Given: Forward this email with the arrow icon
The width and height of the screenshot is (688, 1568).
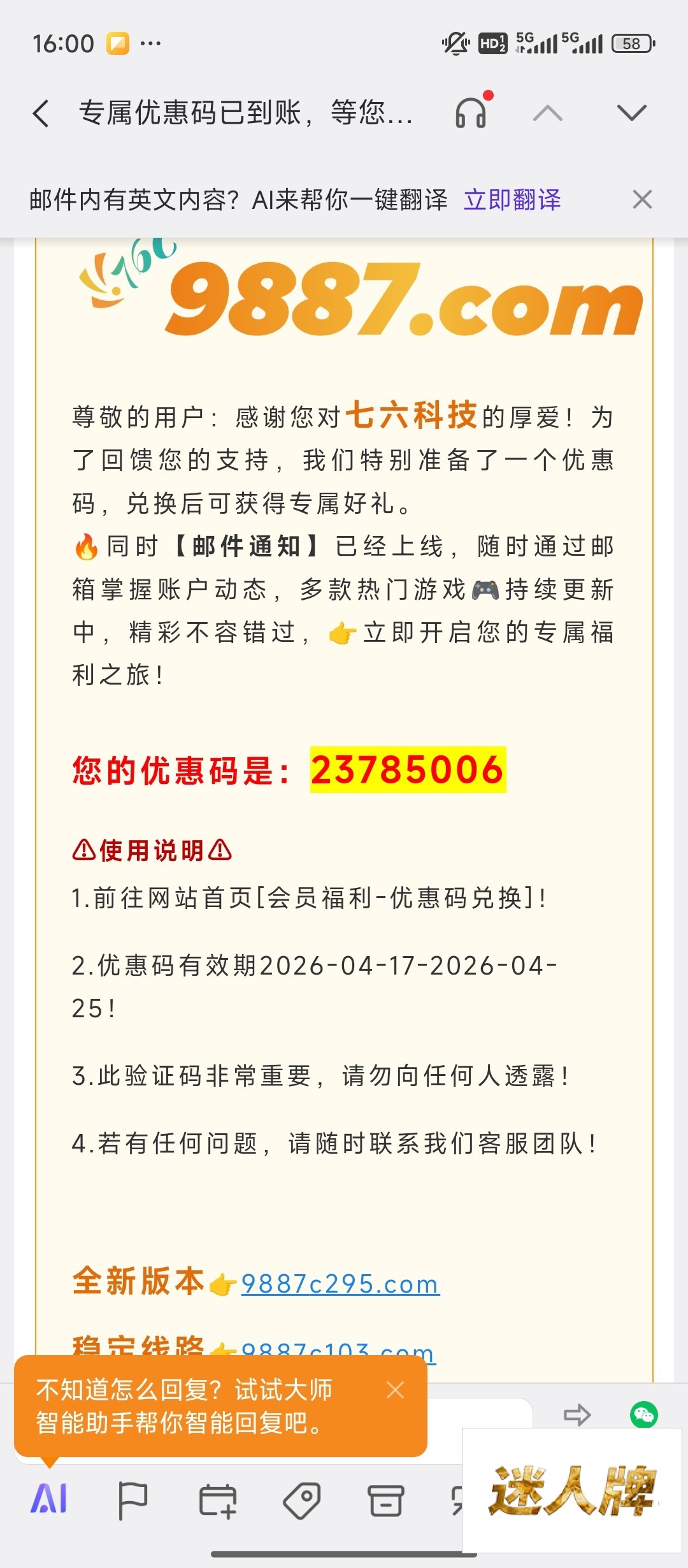Looking at the screenshot, I should coord(577,1416).
